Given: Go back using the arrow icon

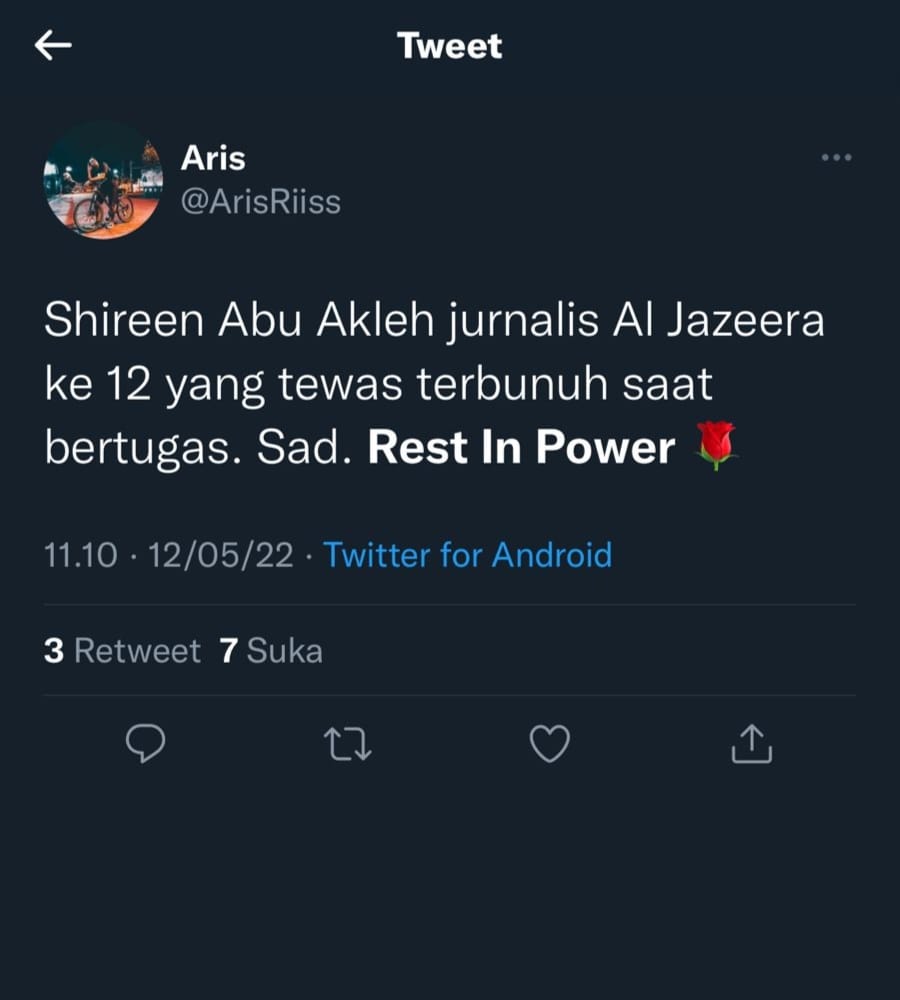Looking at the screenshot, I should (x=53, y=46).
